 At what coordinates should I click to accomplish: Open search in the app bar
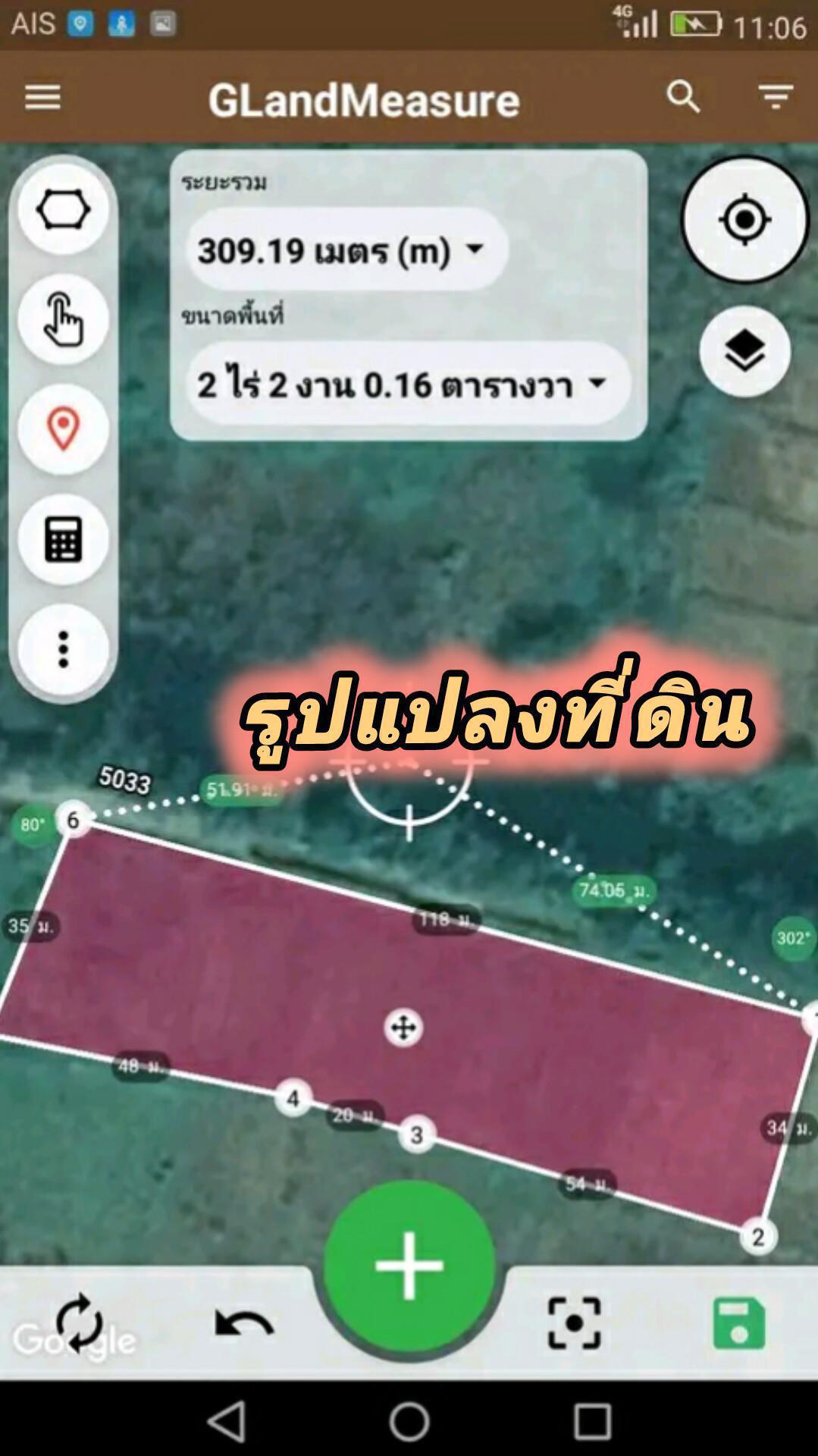point(683,97)
